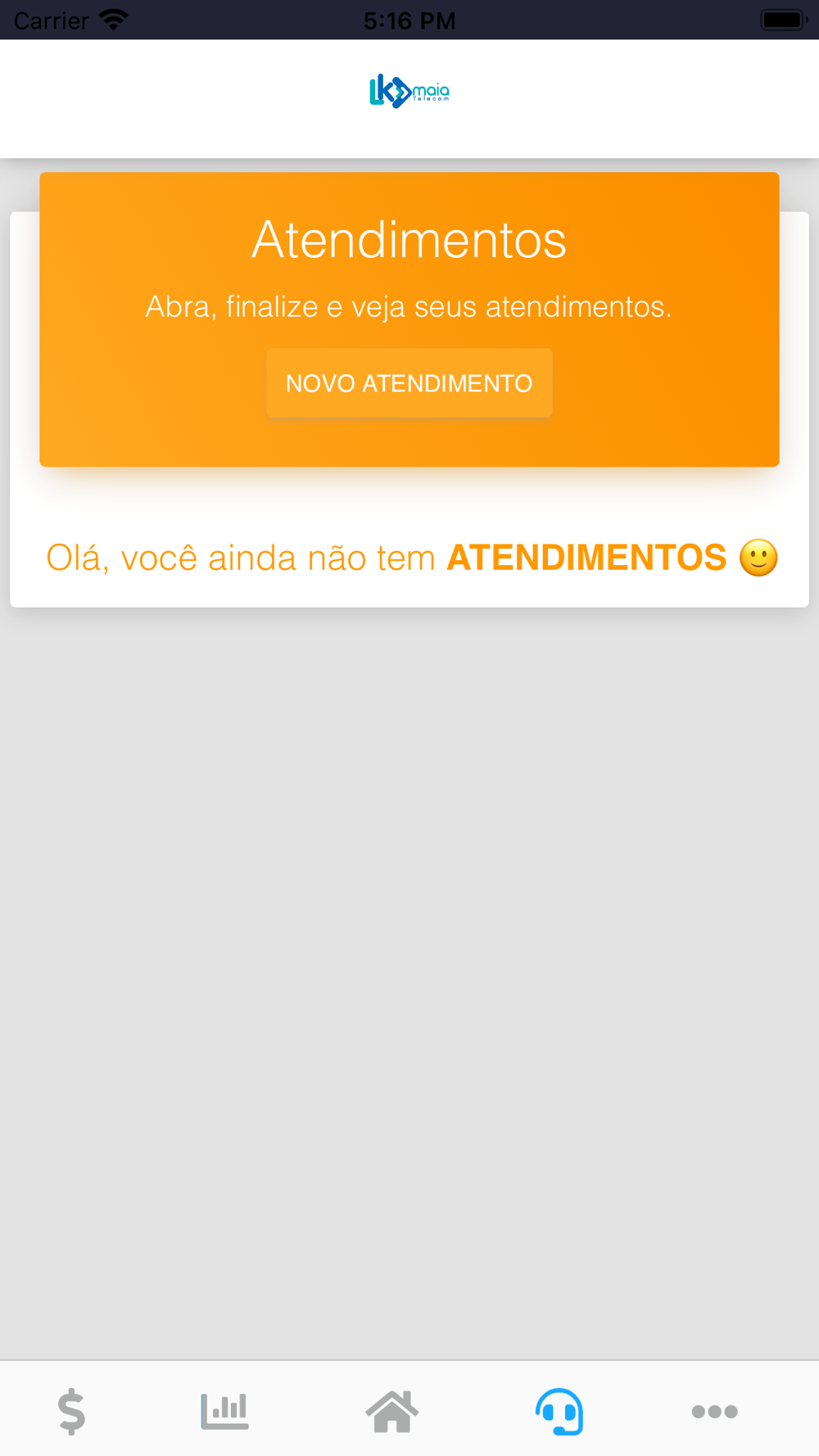Go to the home tab

coord(392,1411)
